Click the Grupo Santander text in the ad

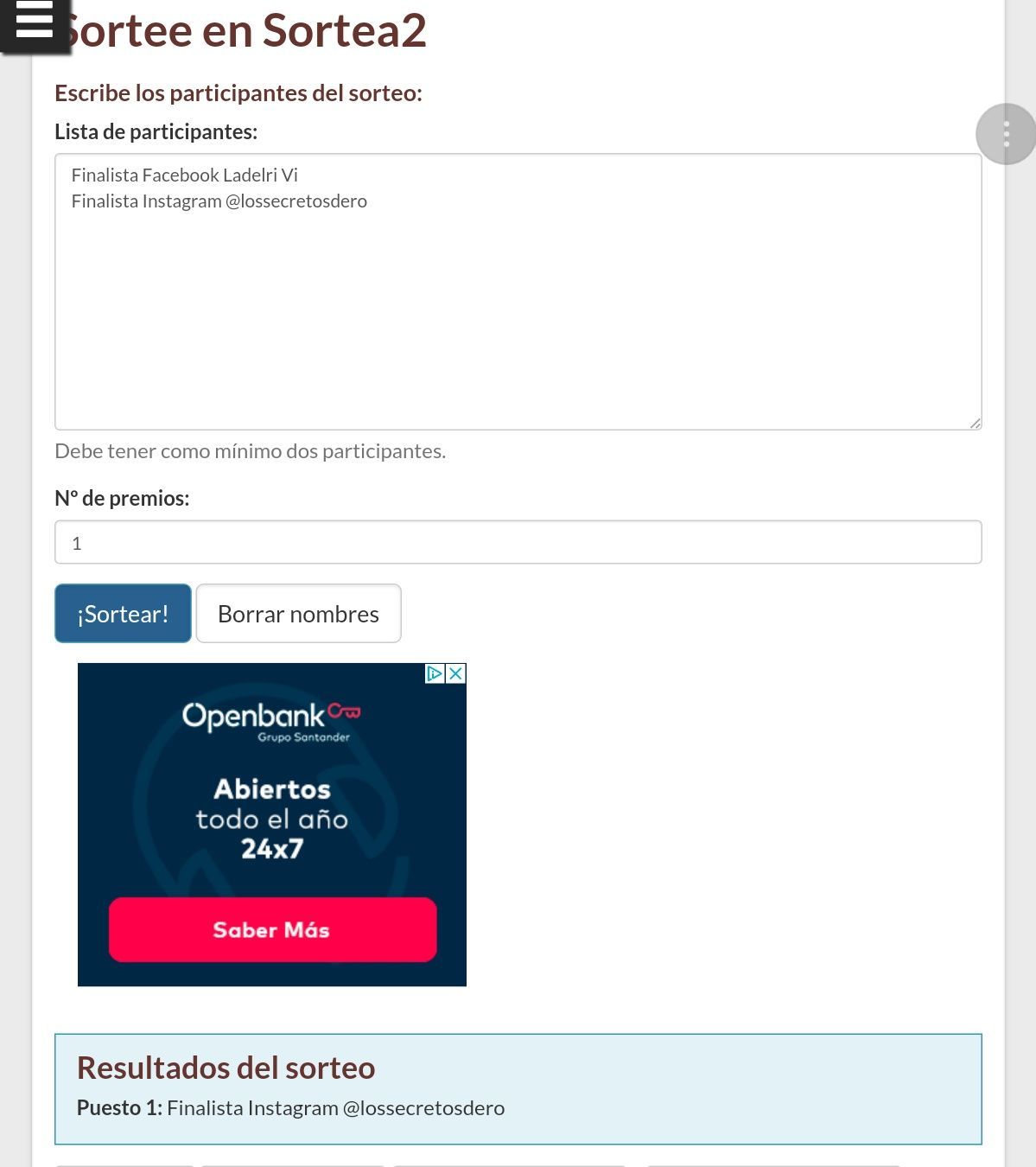304,737
